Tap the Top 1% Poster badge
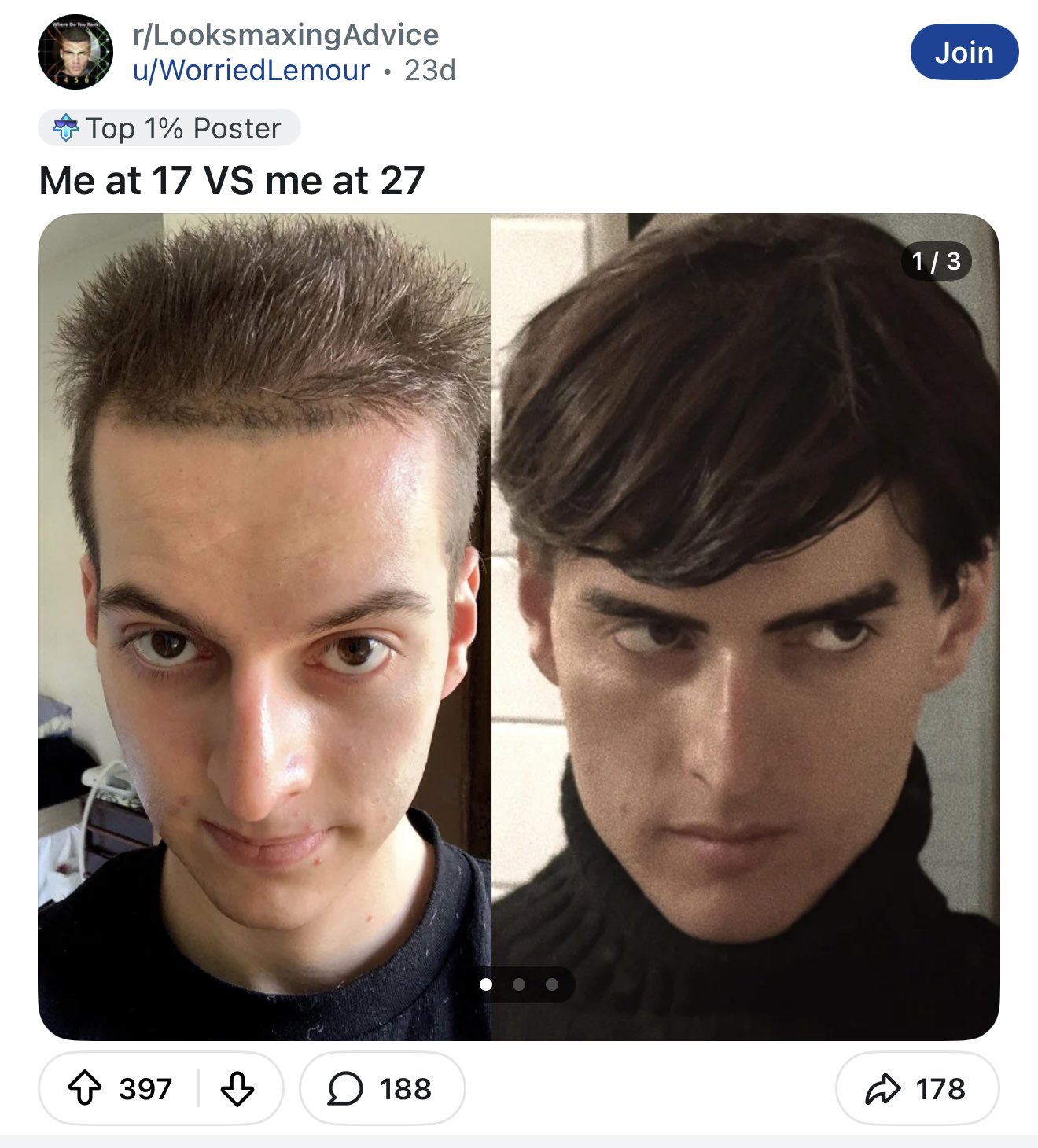The image size is (1038, 1148). (x=169, y=128)
